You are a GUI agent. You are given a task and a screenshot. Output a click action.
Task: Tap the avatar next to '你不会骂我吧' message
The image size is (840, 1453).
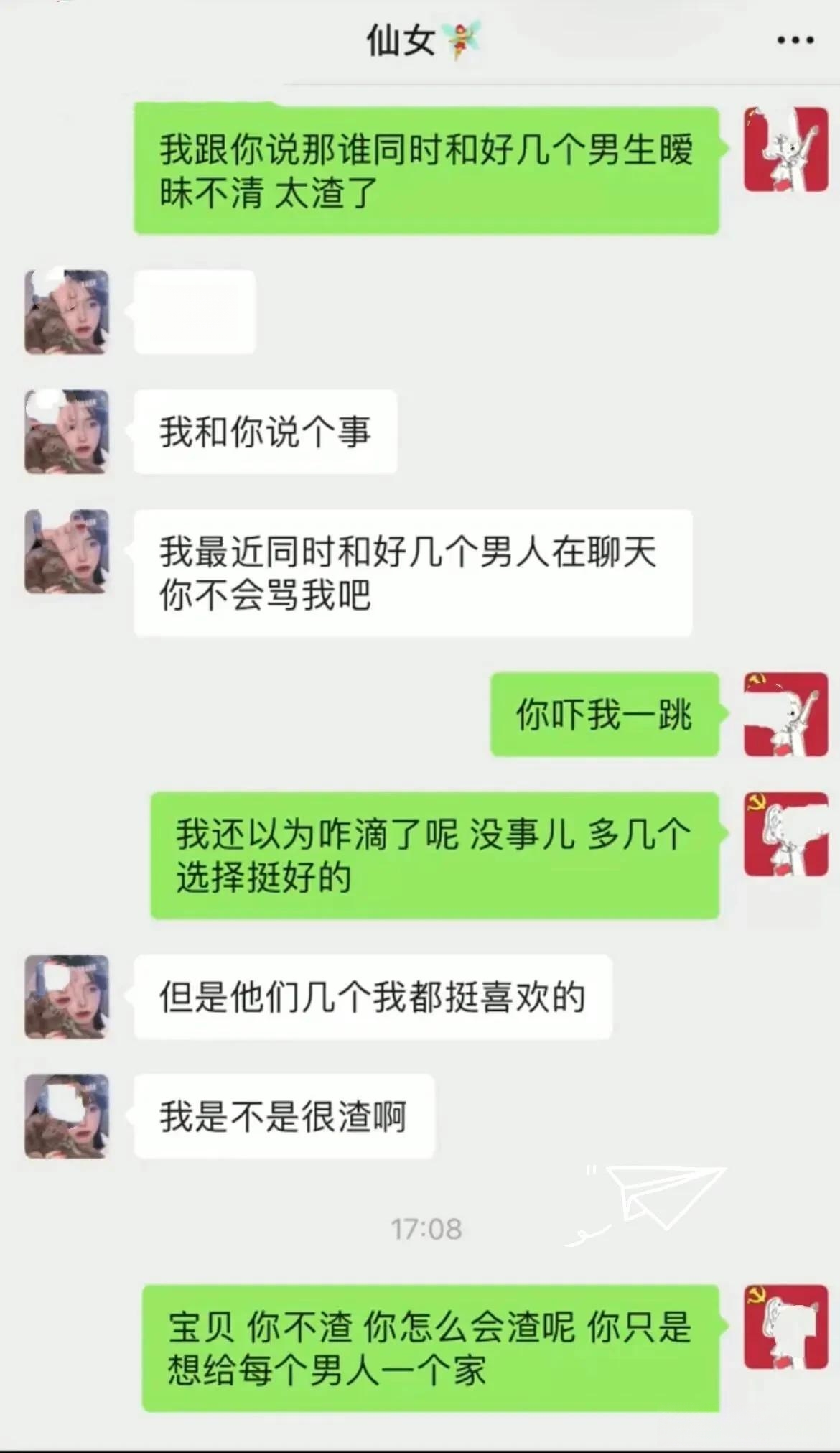click(67, 552)
